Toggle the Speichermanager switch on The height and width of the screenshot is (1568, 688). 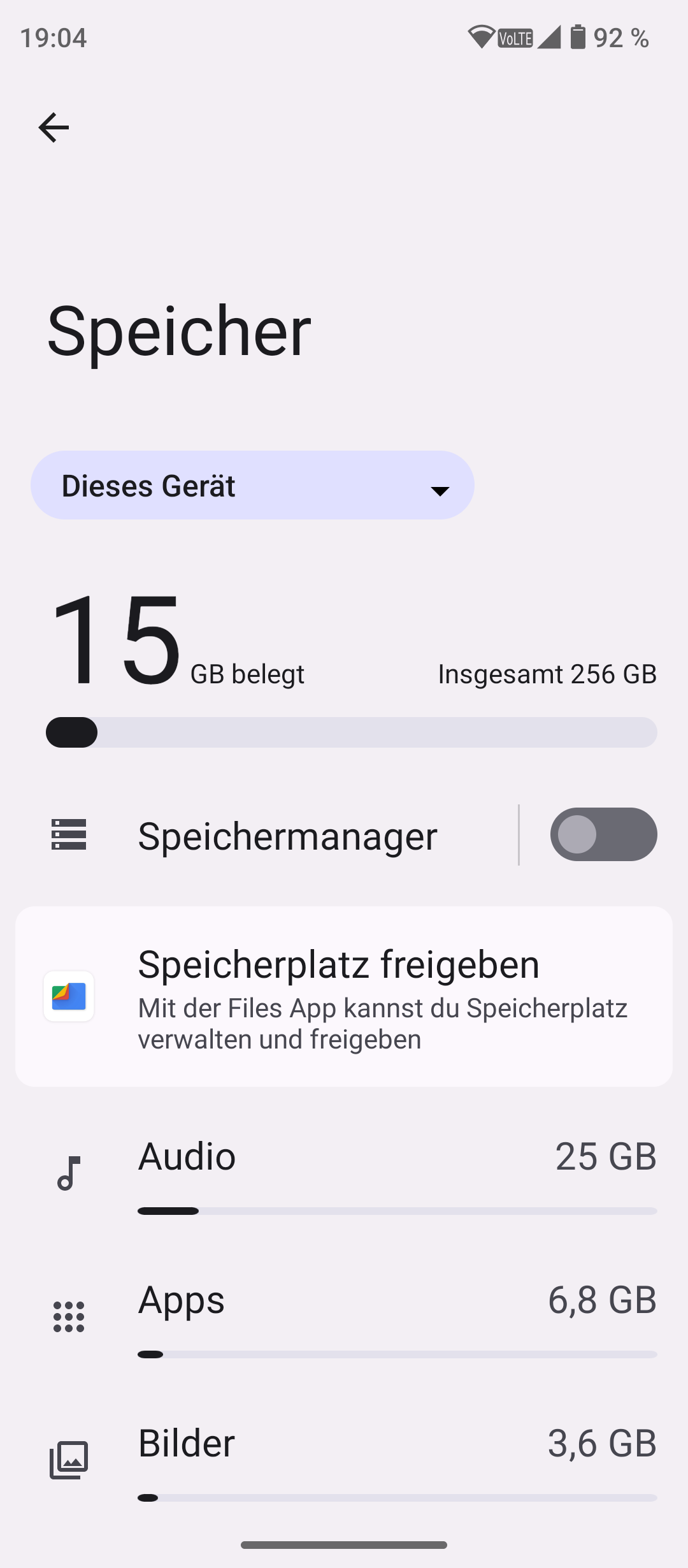[603, 834]
